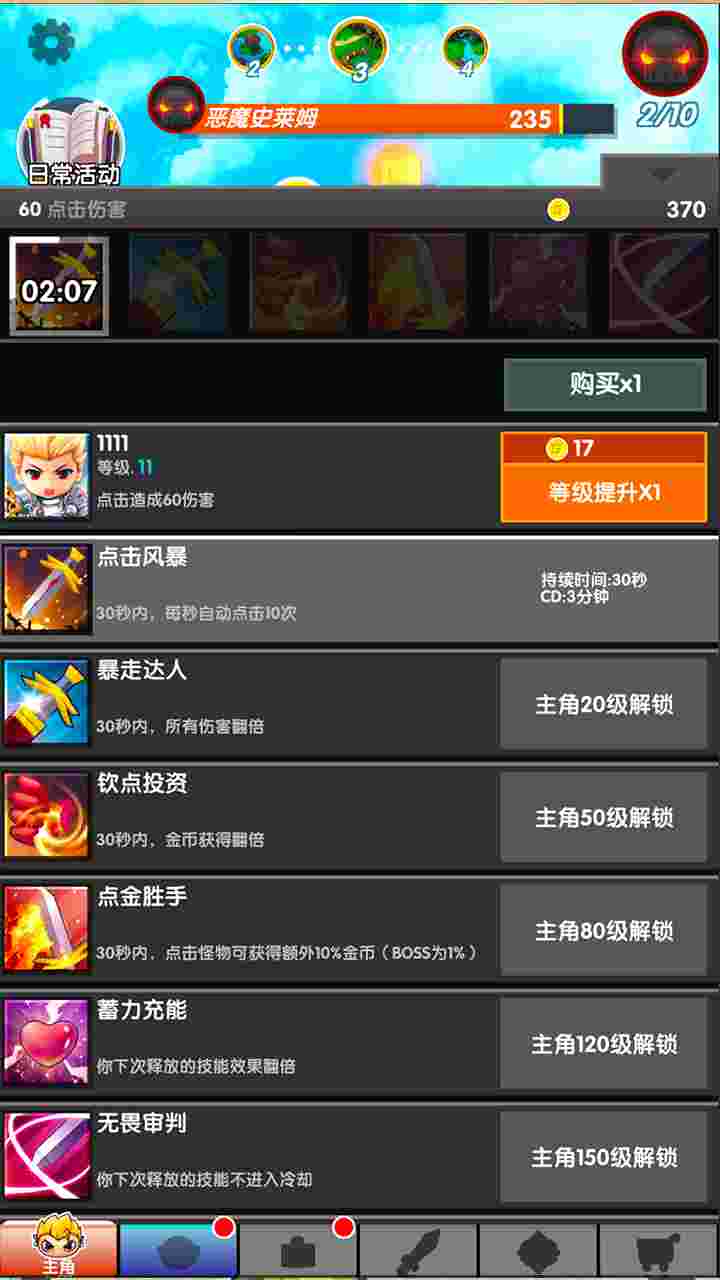Viewport: 720px width, 1280px height.
Task: Activate the skill slot showing 02:07 cooldown
Action: (x=59, y=285)
